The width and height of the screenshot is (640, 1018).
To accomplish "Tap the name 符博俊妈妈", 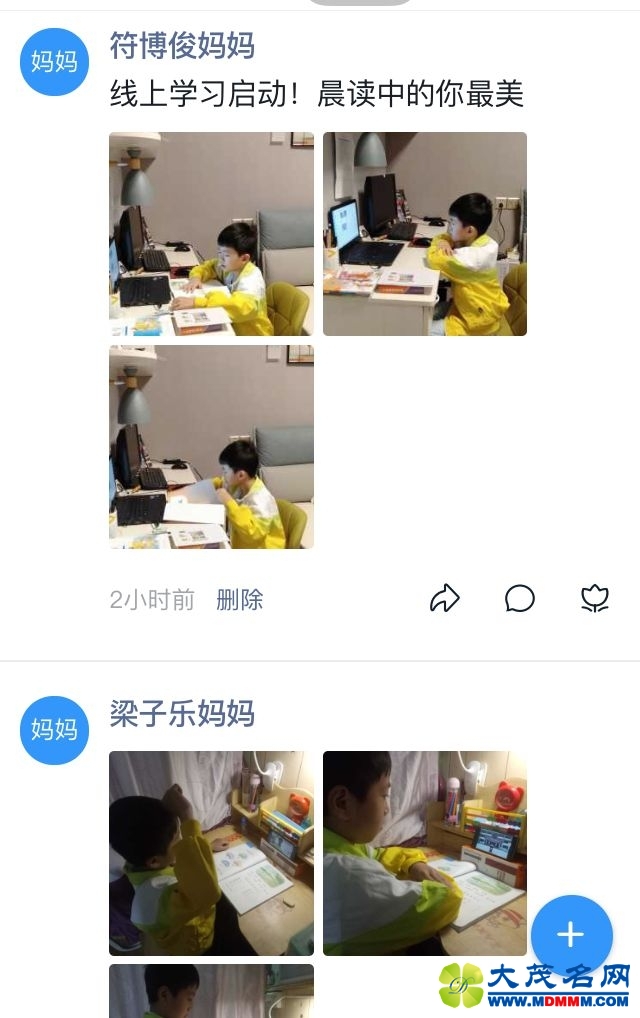I will [x=182, y=46].
